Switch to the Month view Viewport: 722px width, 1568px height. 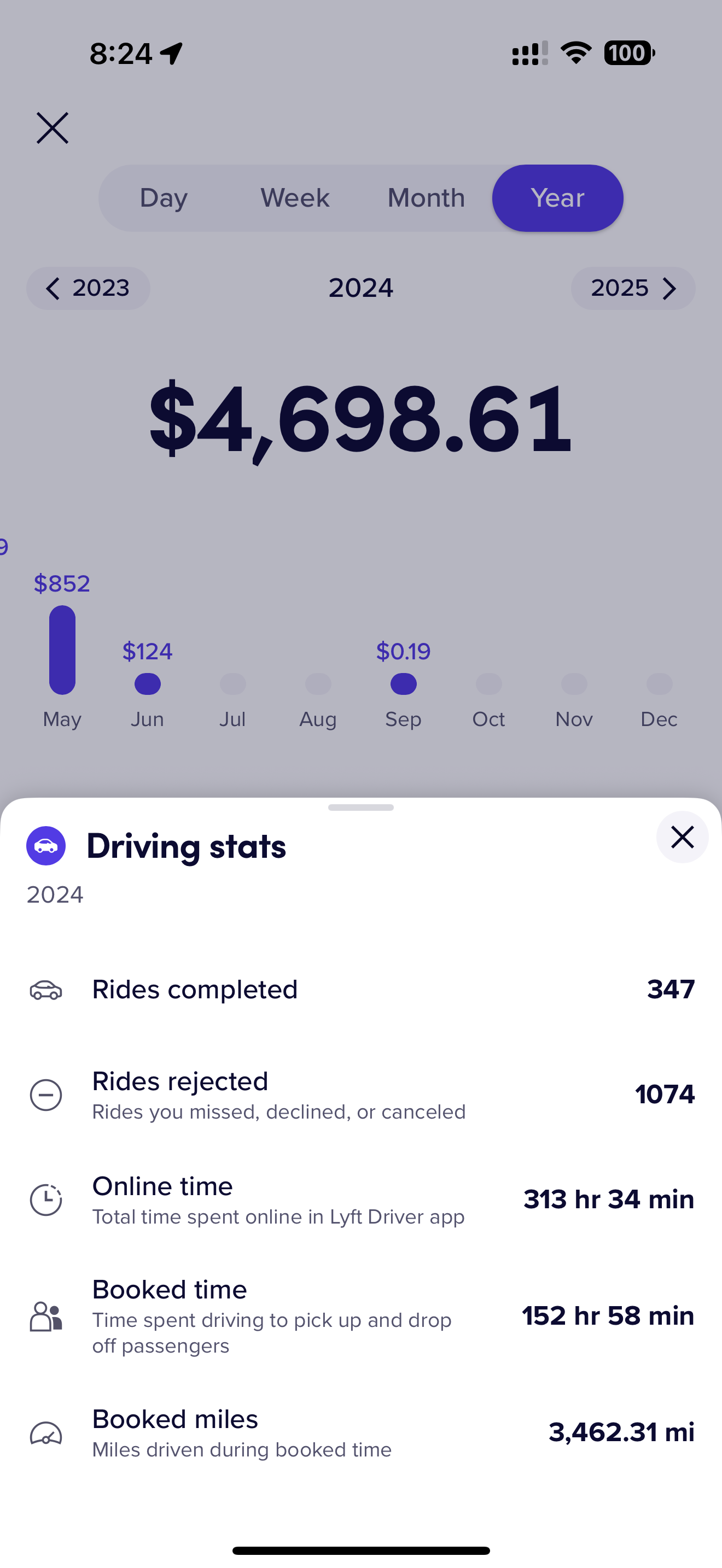tap(426, 198)
